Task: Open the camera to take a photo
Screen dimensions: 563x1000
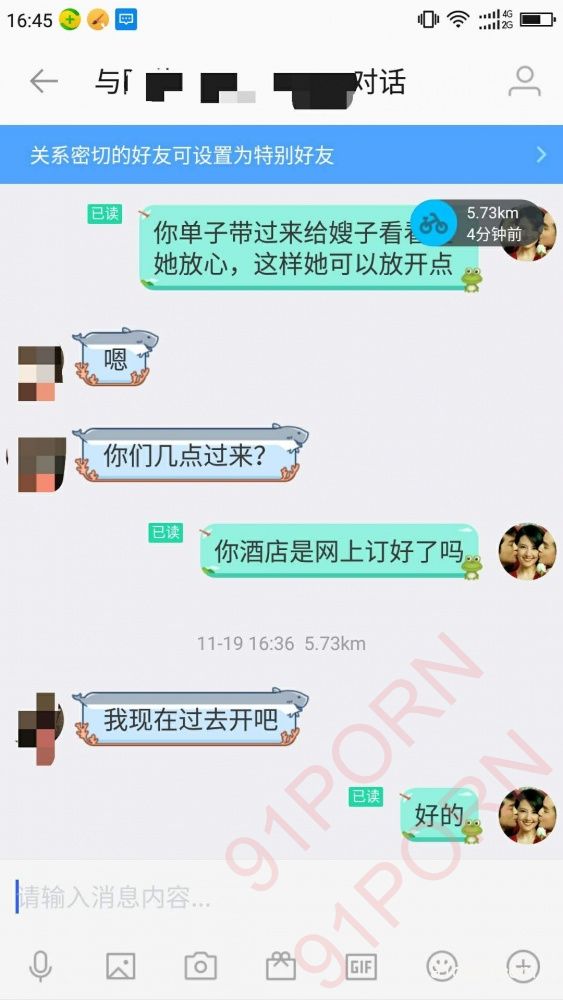Action: coord(201,966)
